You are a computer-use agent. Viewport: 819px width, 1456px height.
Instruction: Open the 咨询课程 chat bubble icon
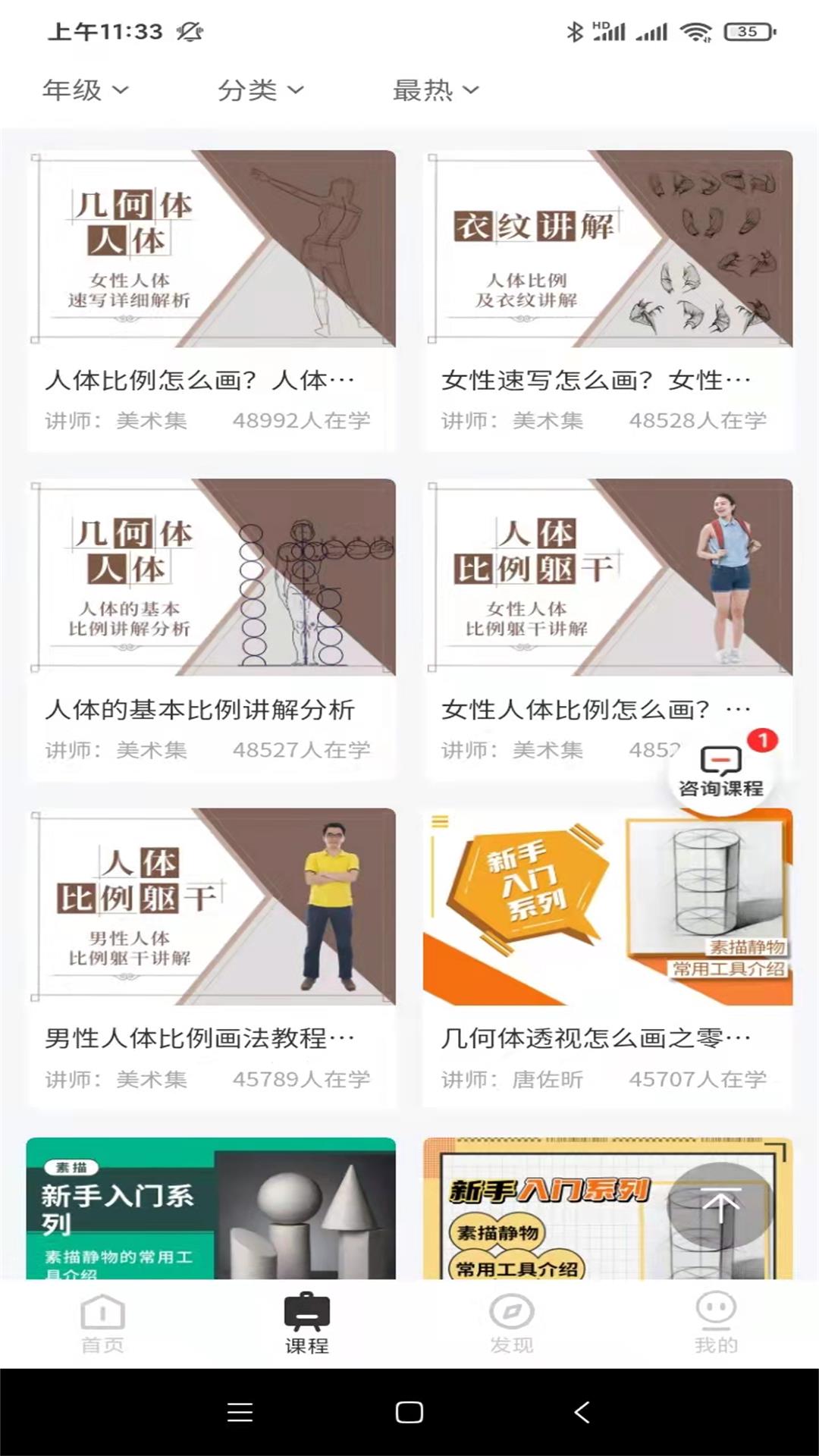(x=719, y=762)
